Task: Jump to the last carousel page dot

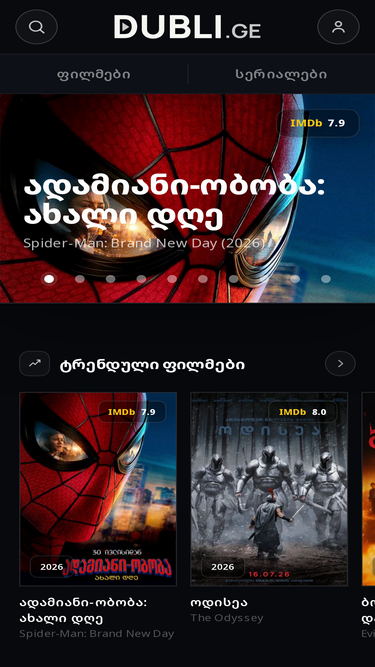Action: point(326,279)
